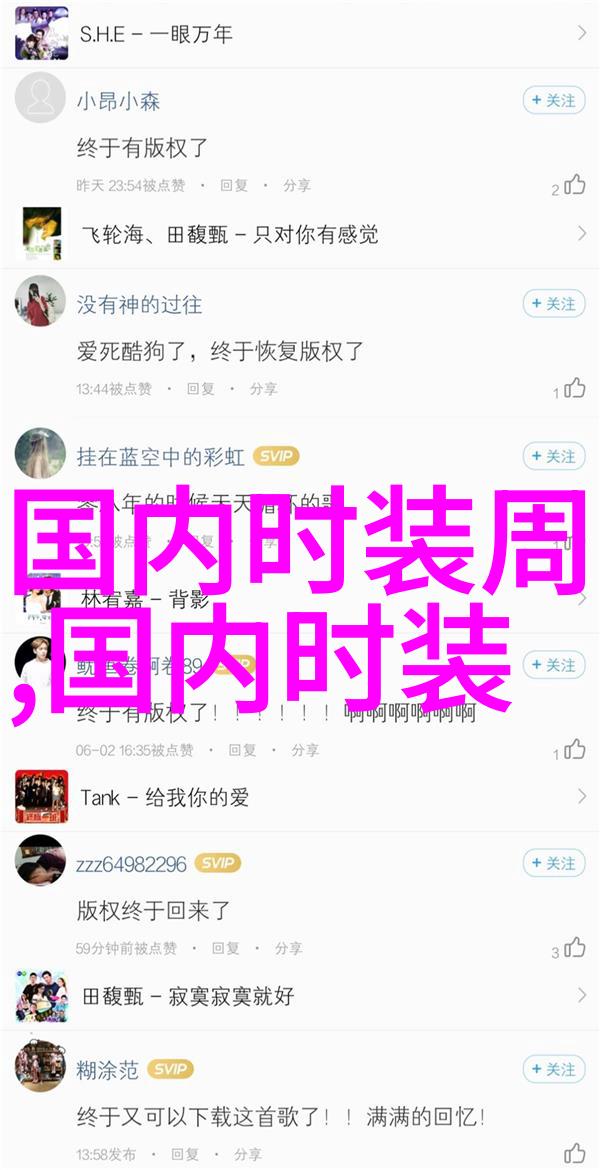Share the 版权终于回来了 comment
This screenshot has height=1170, width=600.
click(x=288, y=948)
